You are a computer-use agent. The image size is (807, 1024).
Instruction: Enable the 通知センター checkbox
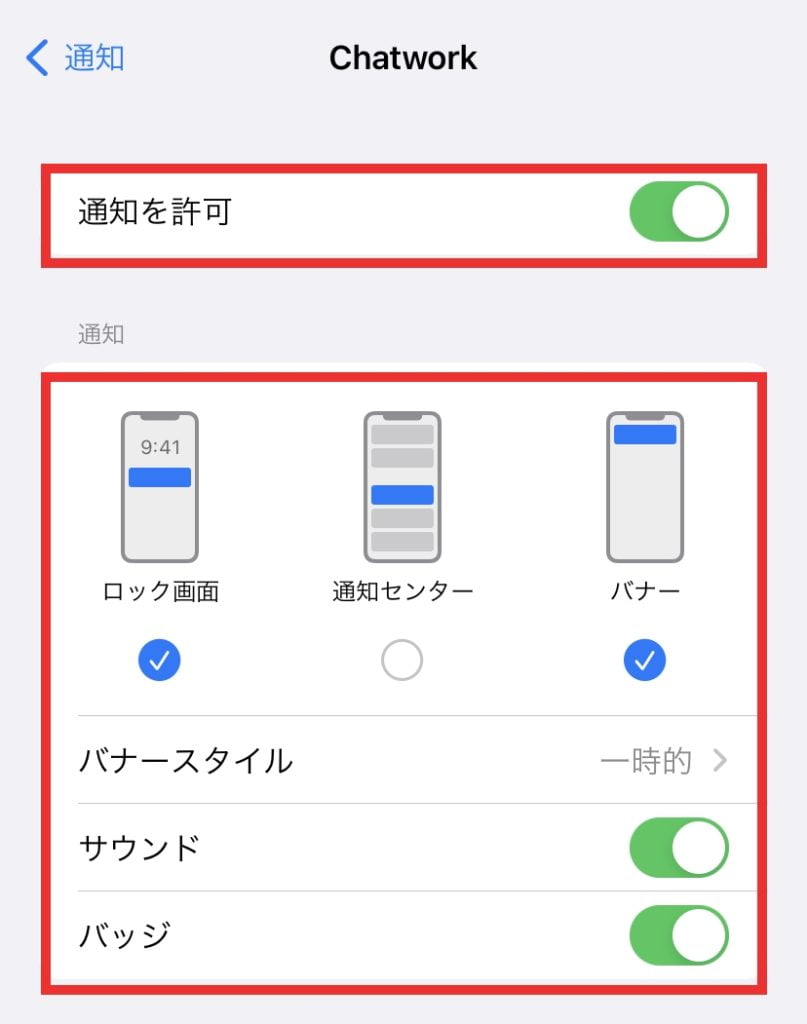pos(403,659)
